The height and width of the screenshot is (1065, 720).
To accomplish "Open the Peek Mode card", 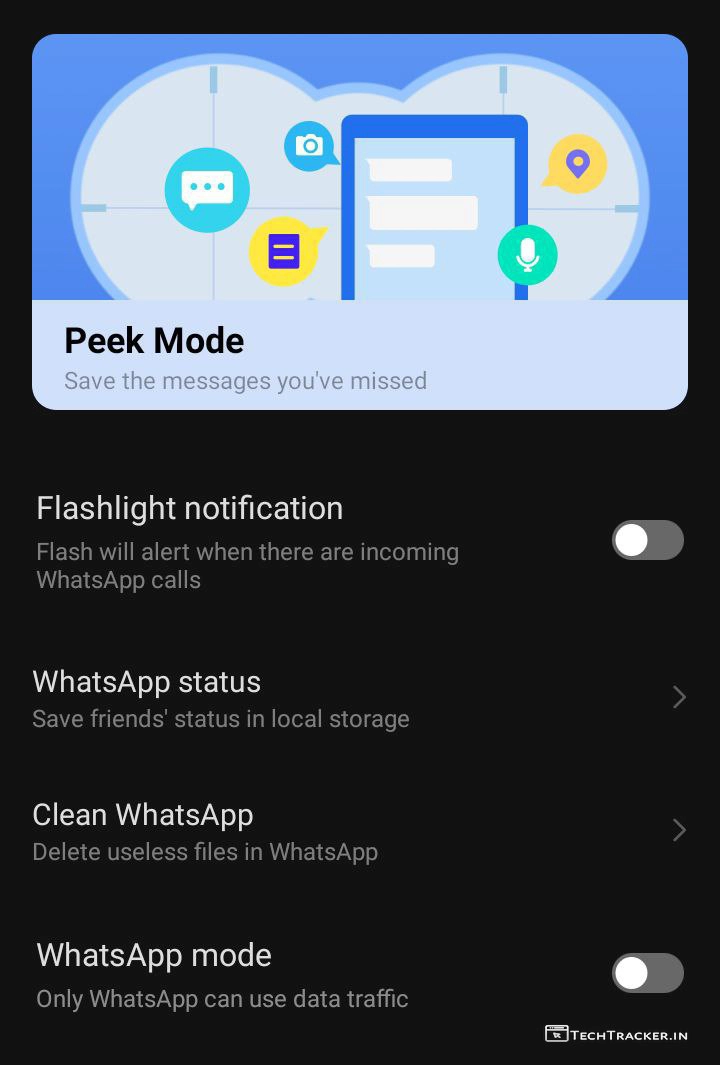I will [x=359, y=222].
